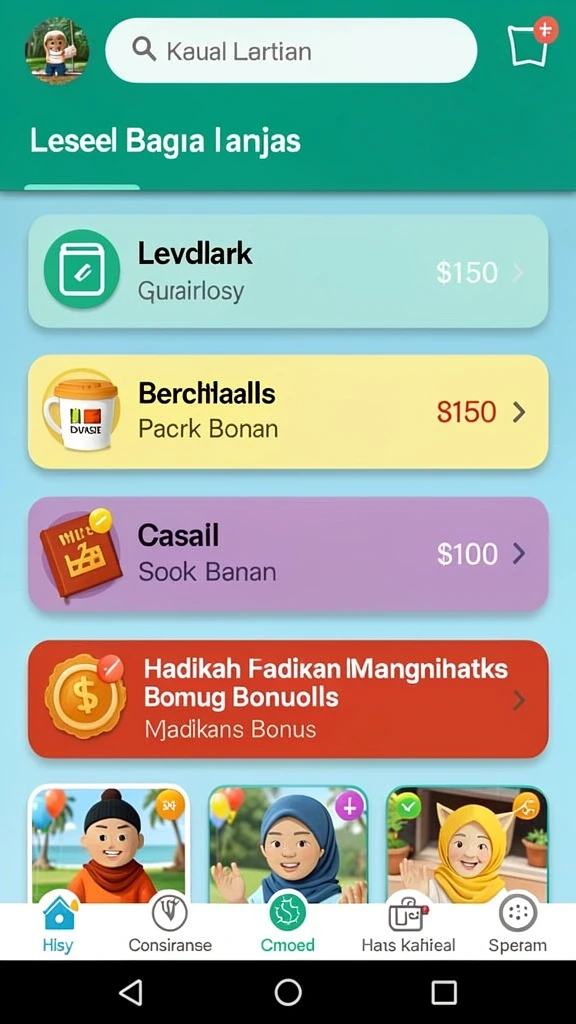
Task: Open the Levdlark Gurairlosy card
Action: point(288,271)
